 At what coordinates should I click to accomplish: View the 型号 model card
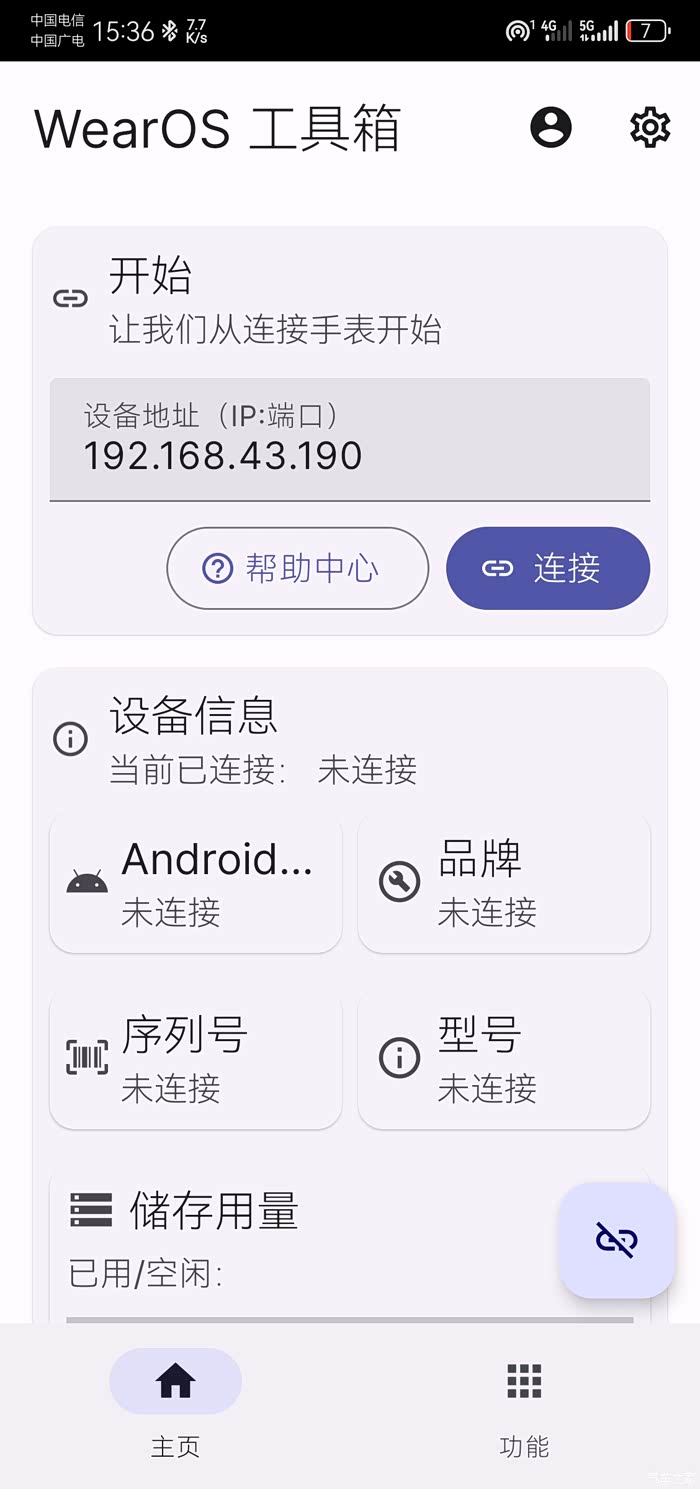coord(504,1059)
